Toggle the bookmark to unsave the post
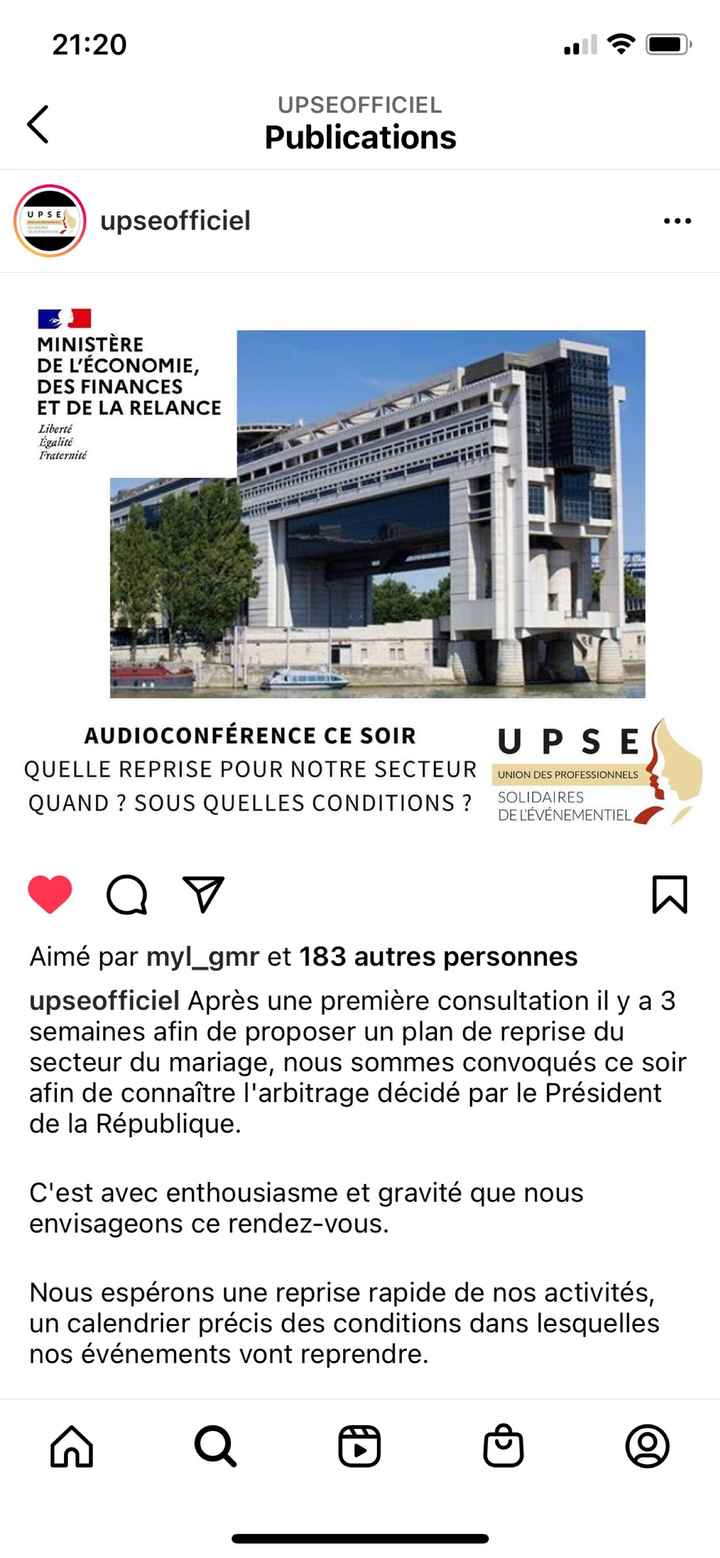The image size is (720, 1558). (669, 895)
